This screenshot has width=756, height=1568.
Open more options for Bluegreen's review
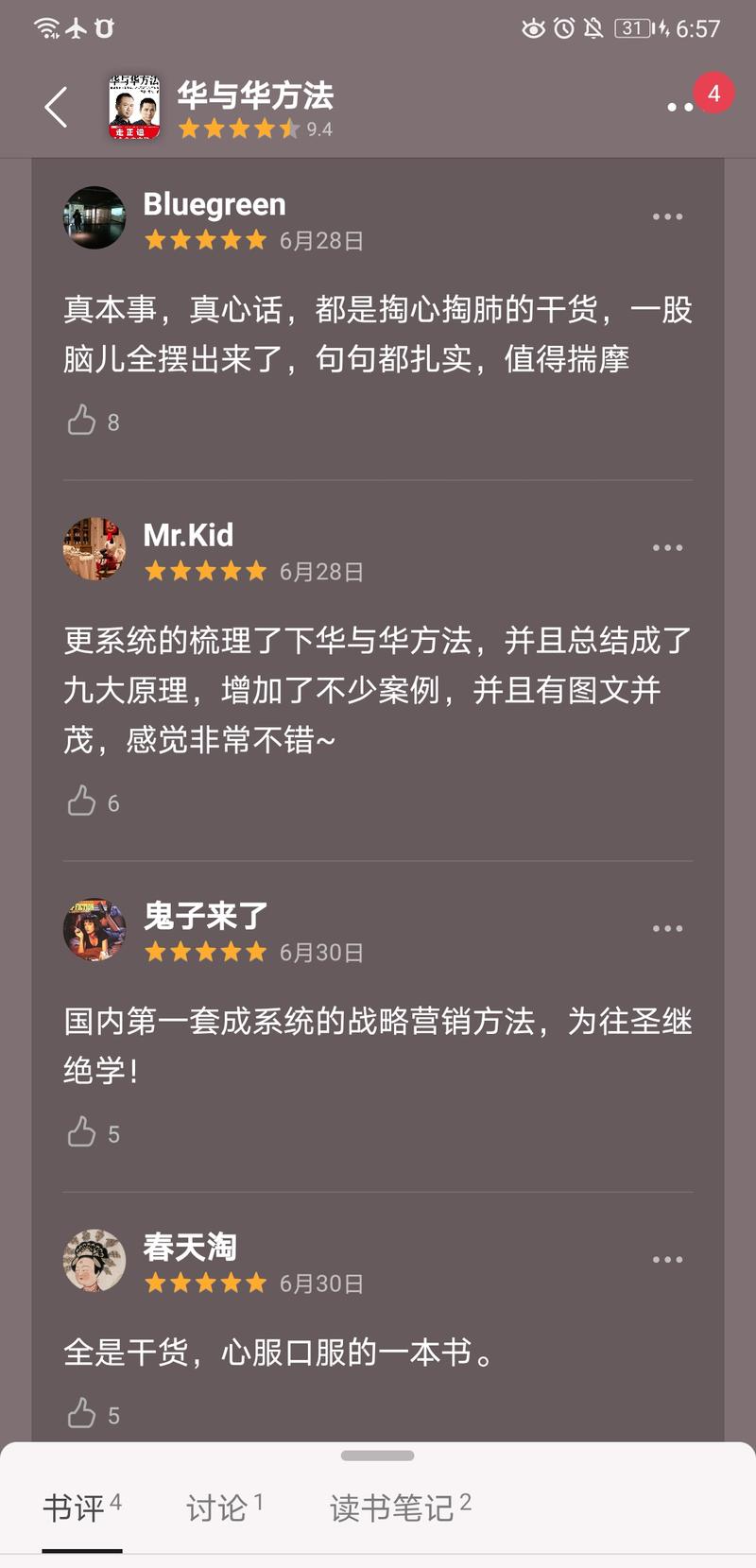click(668, 215)
